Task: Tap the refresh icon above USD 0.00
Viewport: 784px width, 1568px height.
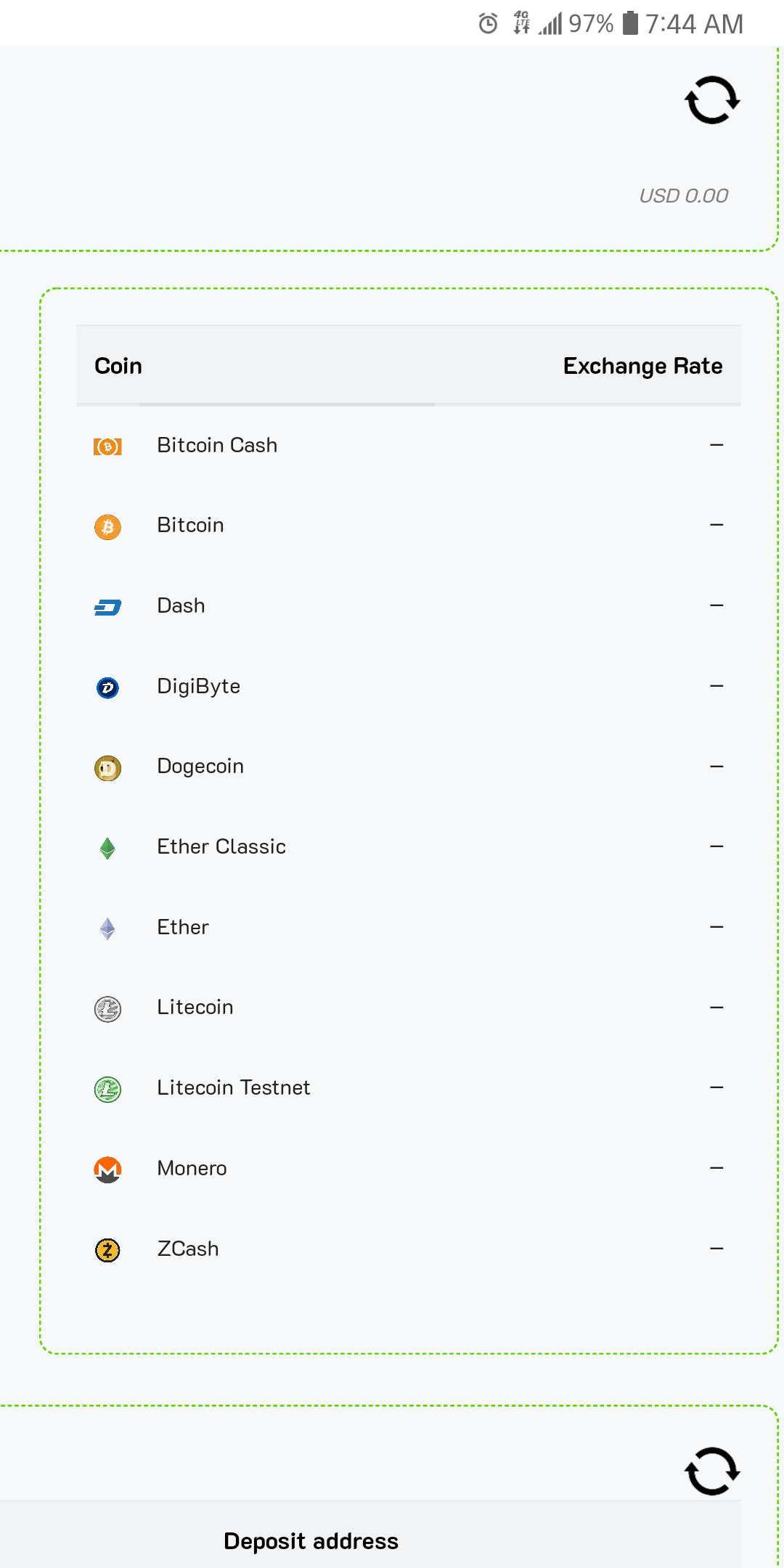Action: [x=712, y=100]
